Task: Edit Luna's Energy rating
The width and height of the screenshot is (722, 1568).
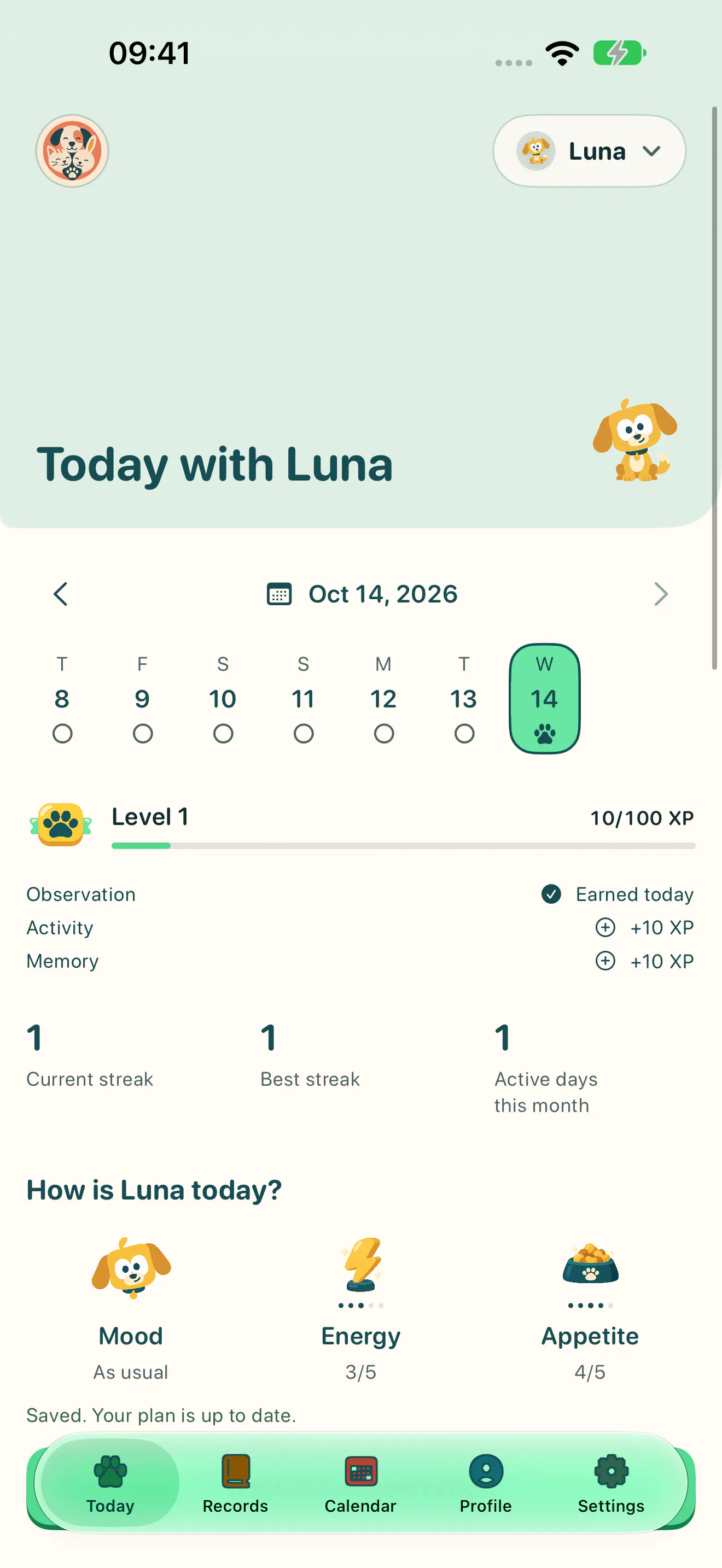Action: click(361, 1310)
